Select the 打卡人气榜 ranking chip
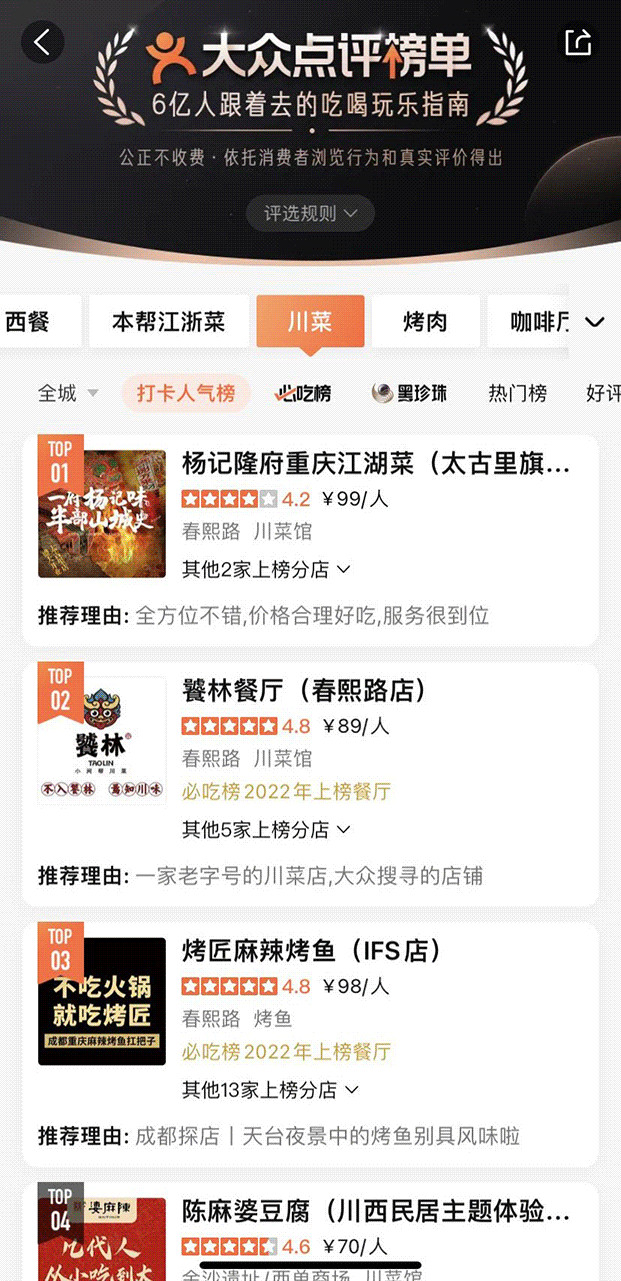 point(186,393)
